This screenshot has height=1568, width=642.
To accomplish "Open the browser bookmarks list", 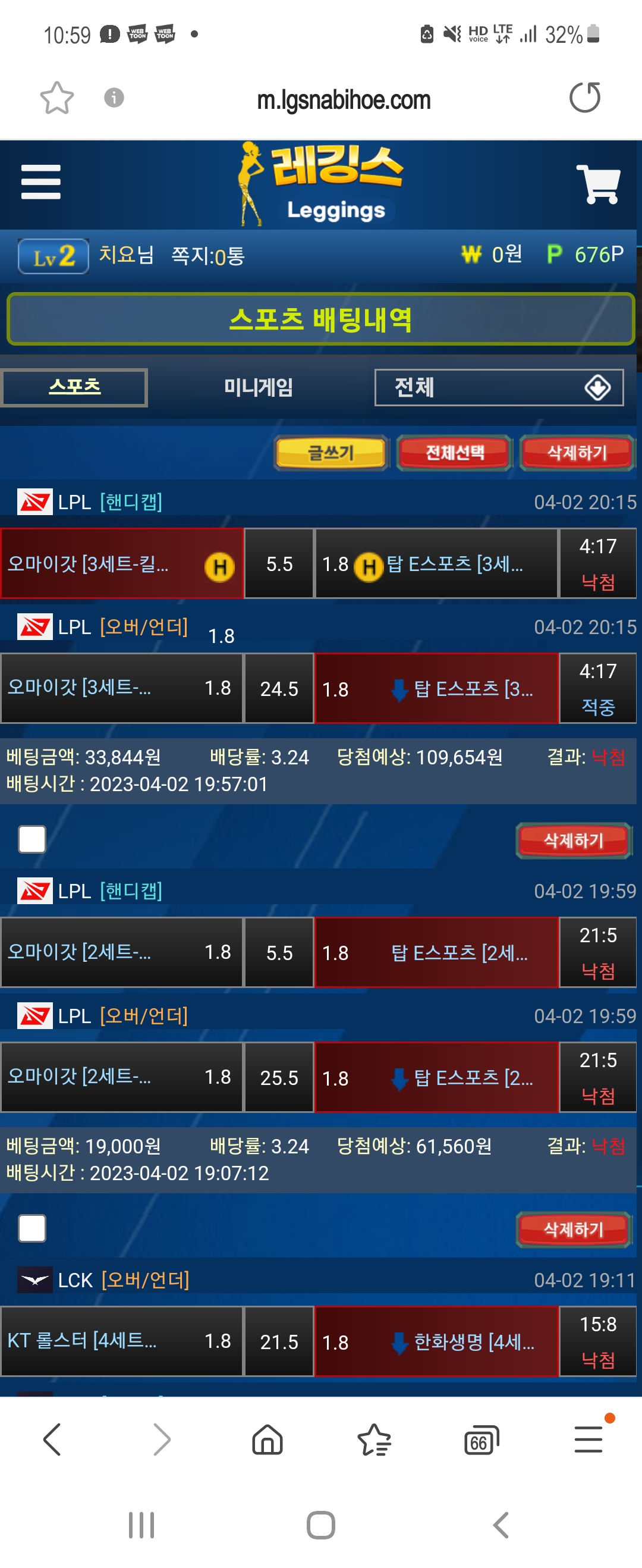I will (374, 1441).
